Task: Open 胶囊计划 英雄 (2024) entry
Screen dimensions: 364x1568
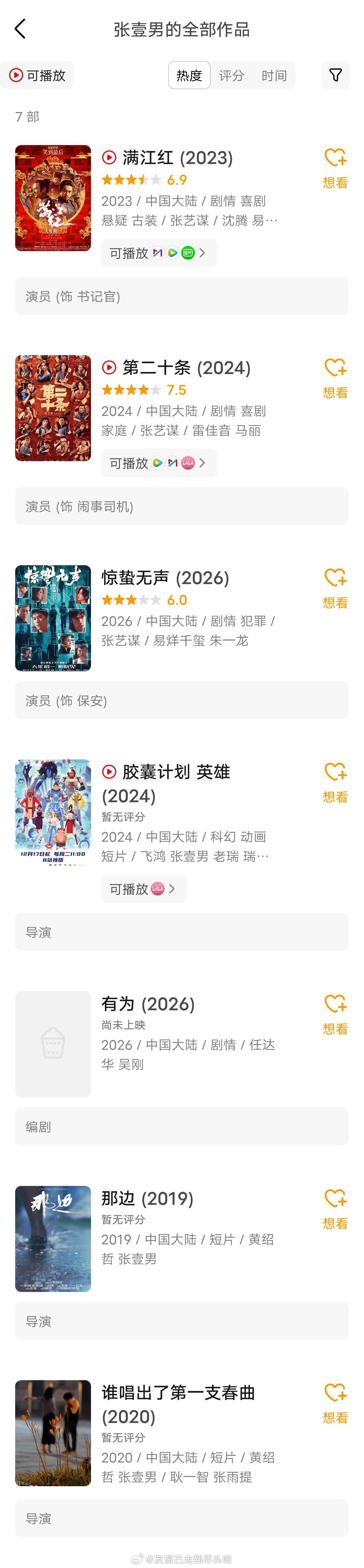Action: [166, 783]
